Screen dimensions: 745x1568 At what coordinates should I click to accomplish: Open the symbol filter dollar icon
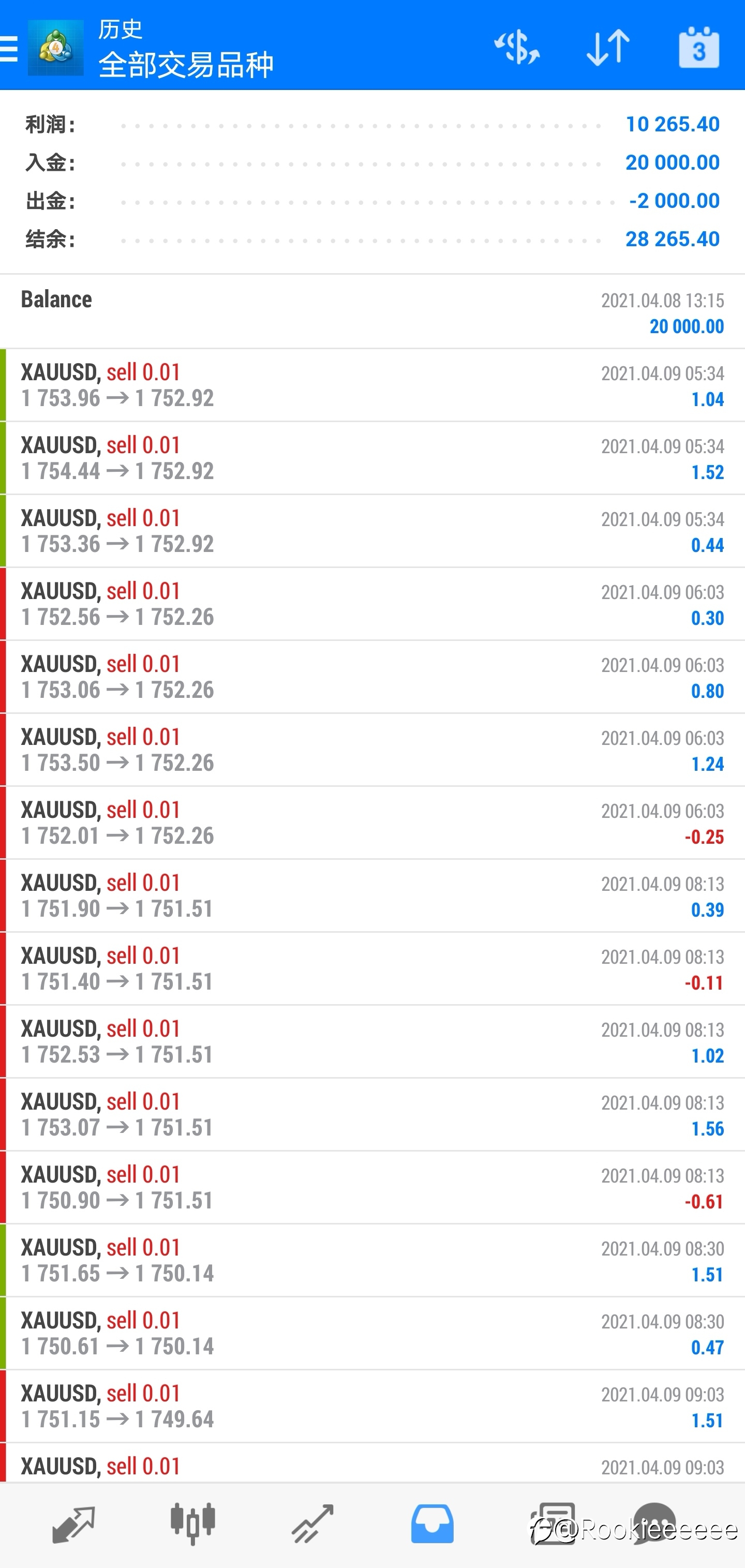point(517,48)
